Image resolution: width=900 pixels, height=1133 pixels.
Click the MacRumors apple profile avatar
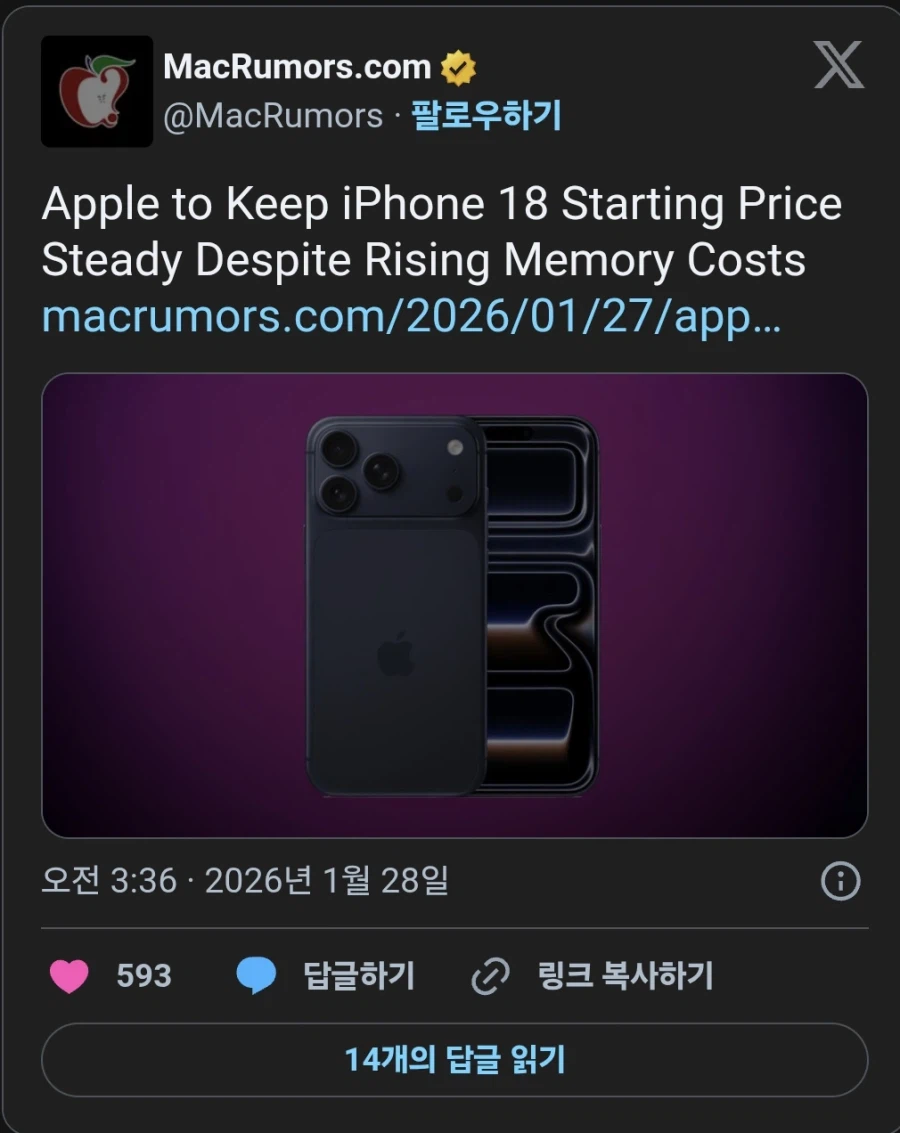97,90
